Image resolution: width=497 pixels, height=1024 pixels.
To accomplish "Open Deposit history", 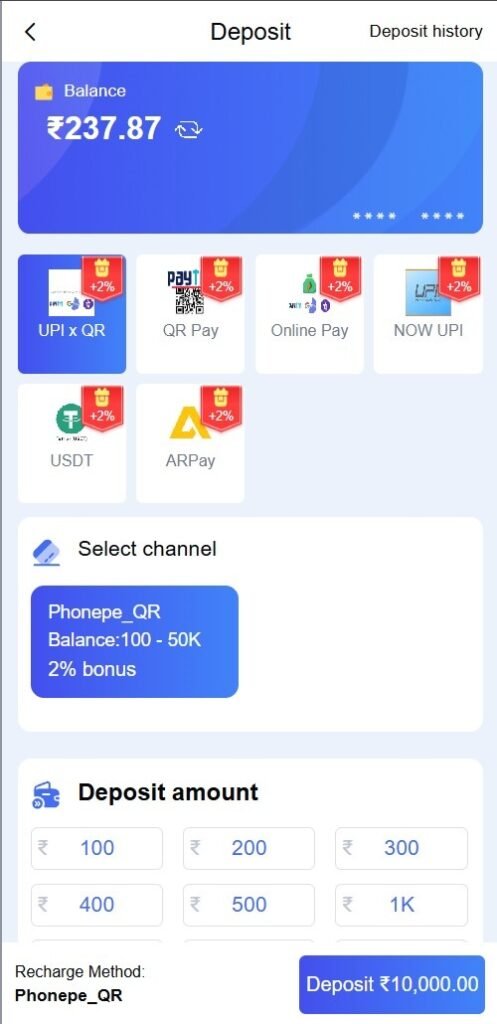I will 426,31.
